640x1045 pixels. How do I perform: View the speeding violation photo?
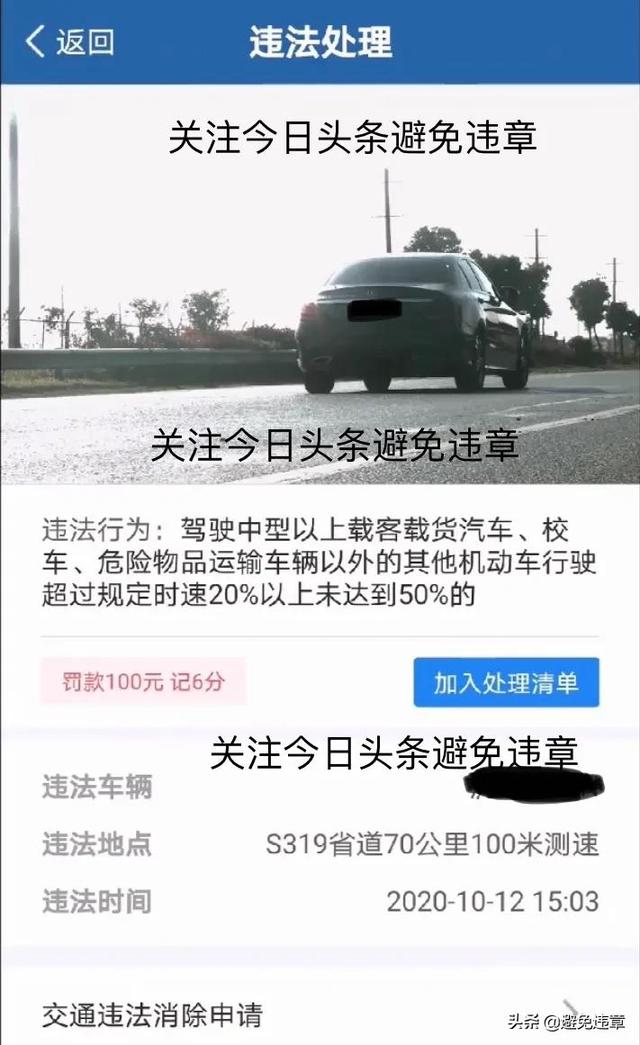point(320,285)
